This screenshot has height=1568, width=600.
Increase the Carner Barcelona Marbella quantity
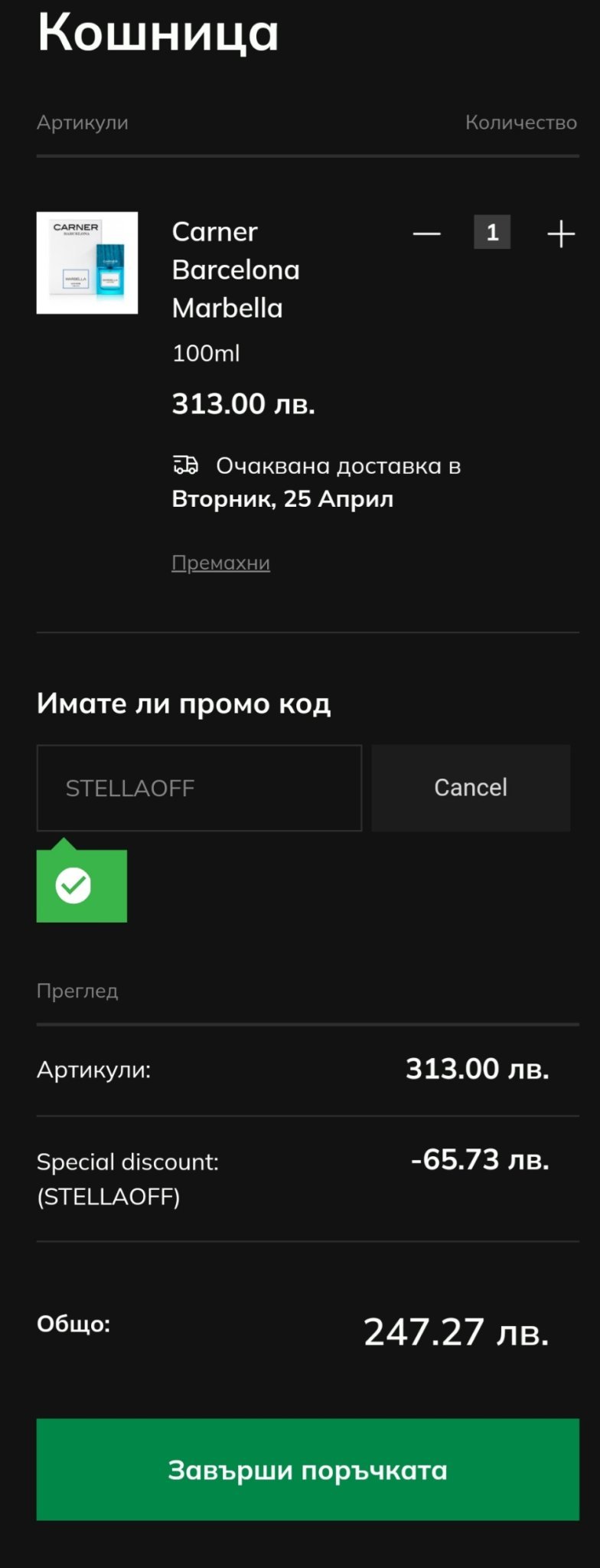(561, 234)
